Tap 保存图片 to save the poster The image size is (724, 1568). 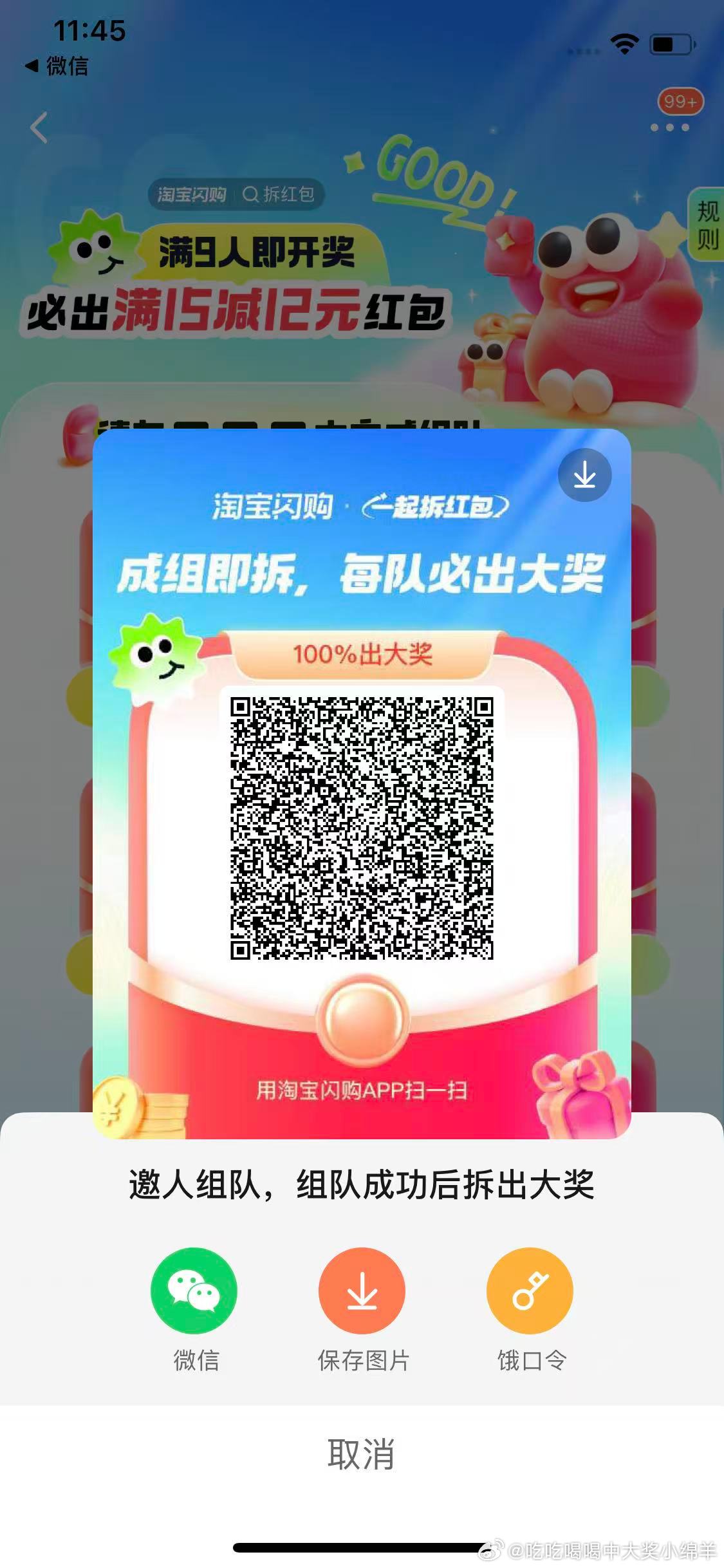tap(362, 1291)
